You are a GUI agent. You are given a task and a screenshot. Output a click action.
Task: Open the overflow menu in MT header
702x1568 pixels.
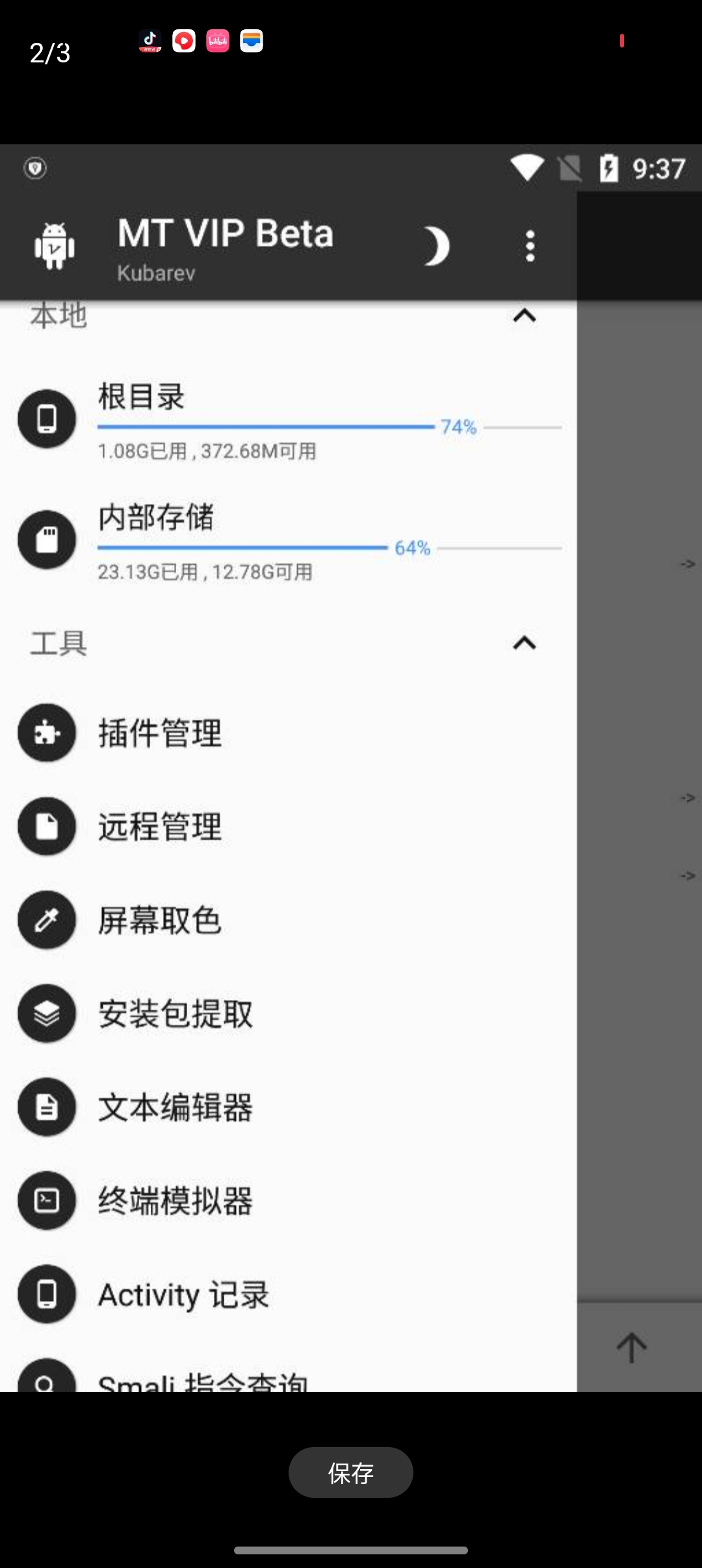click(530, 246)
